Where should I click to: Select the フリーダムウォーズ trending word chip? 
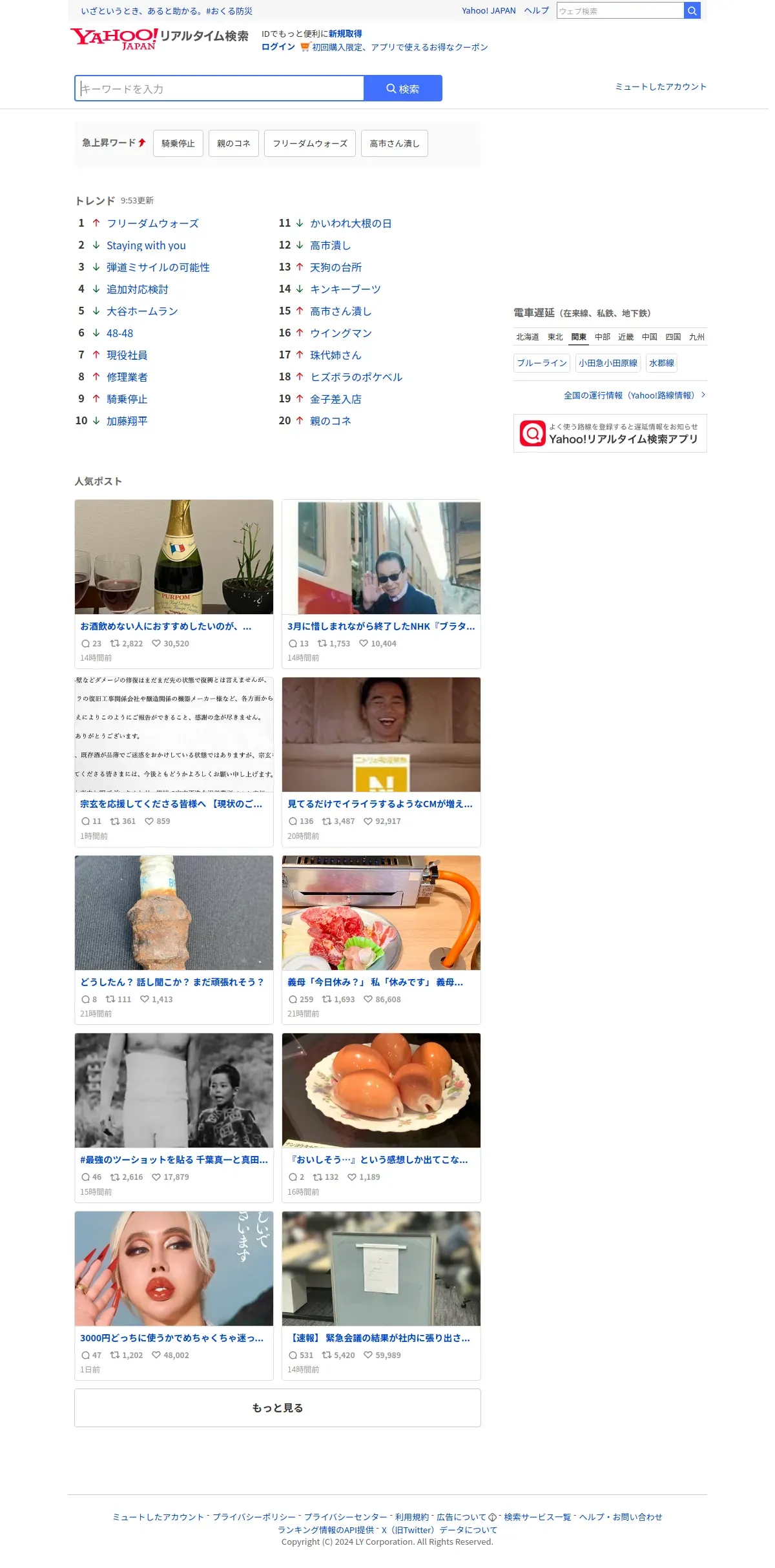(x=310, y=143)
